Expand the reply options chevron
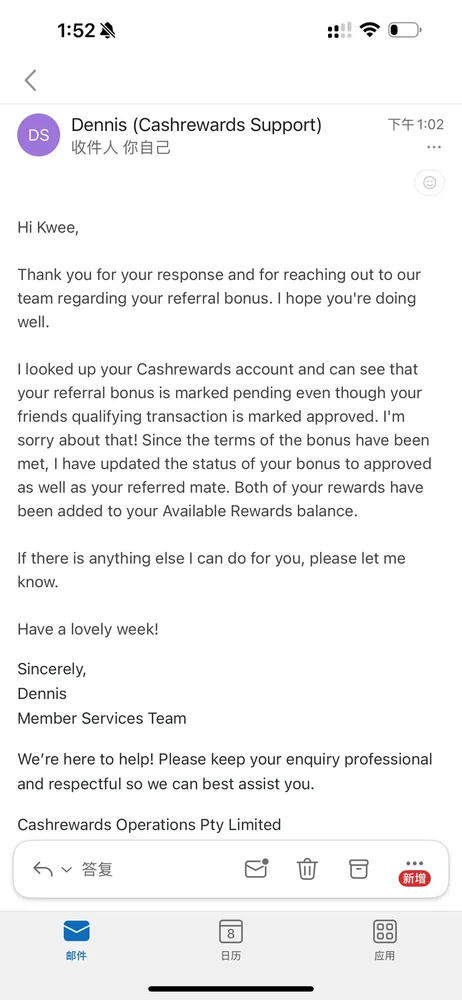 pyautogui.click(x=67, y=869)
